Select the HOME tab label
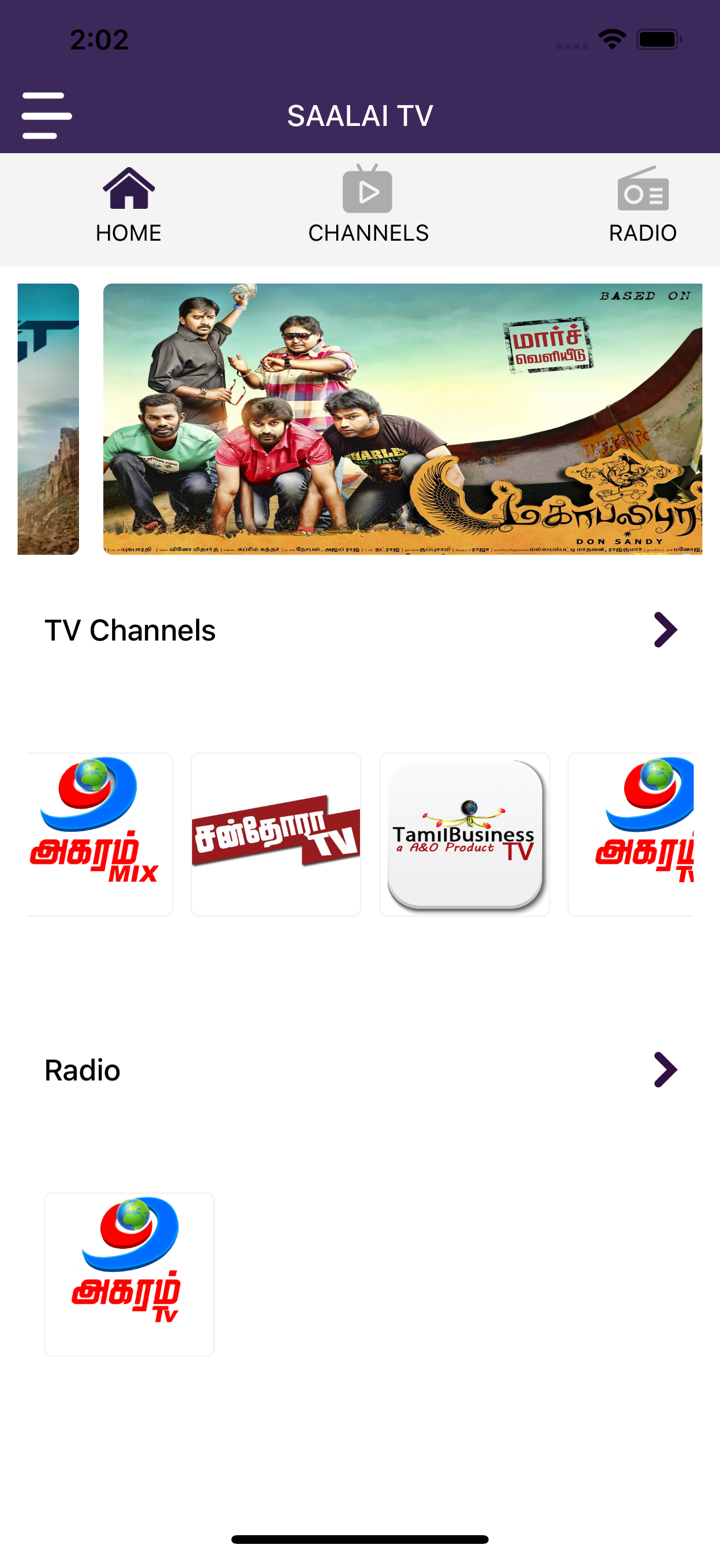The height and width of the screenshot is (1558, 720). [x=128, y=233]
